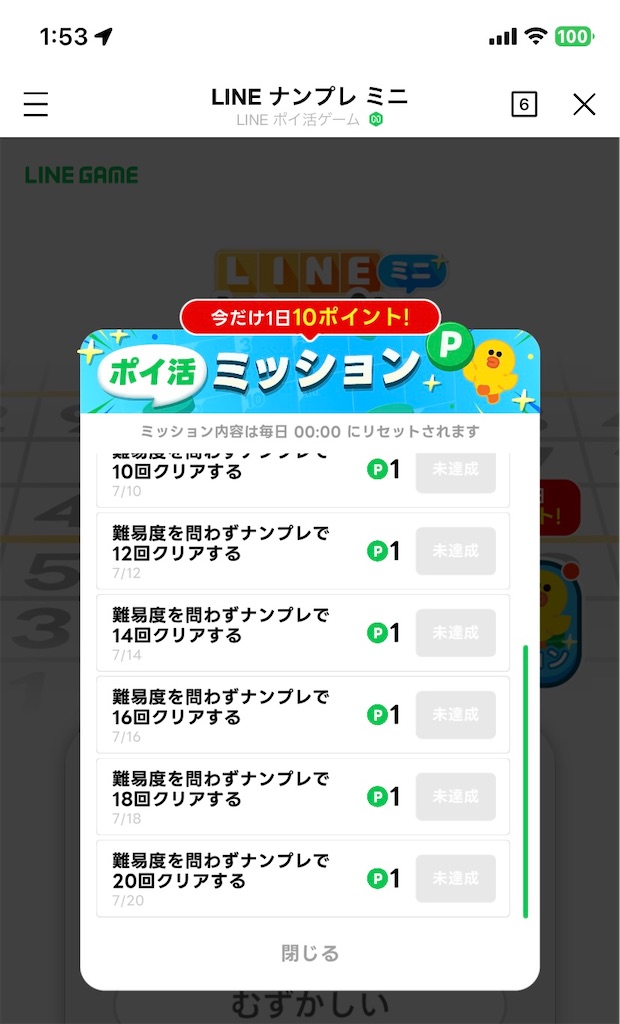Tap 閉じる to dismiss the mission dialog
620x1024 pixels.
310,953
